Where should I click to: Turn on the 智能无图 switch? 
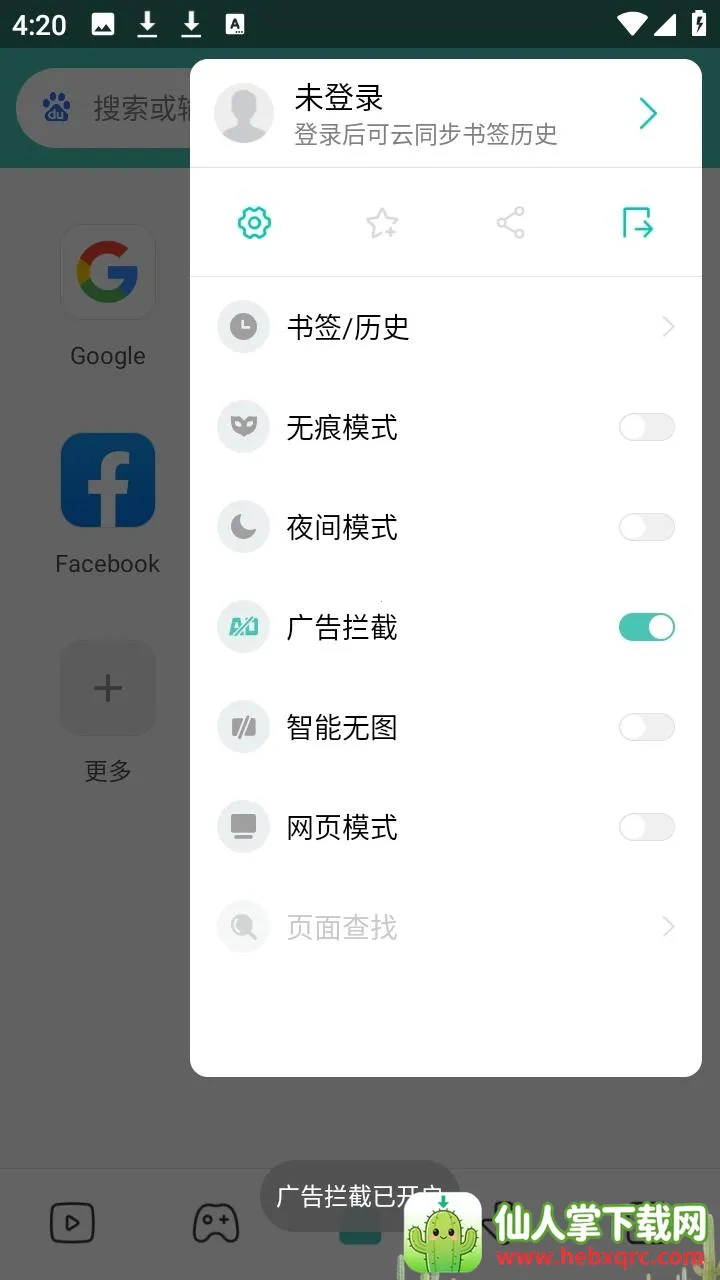646,727
